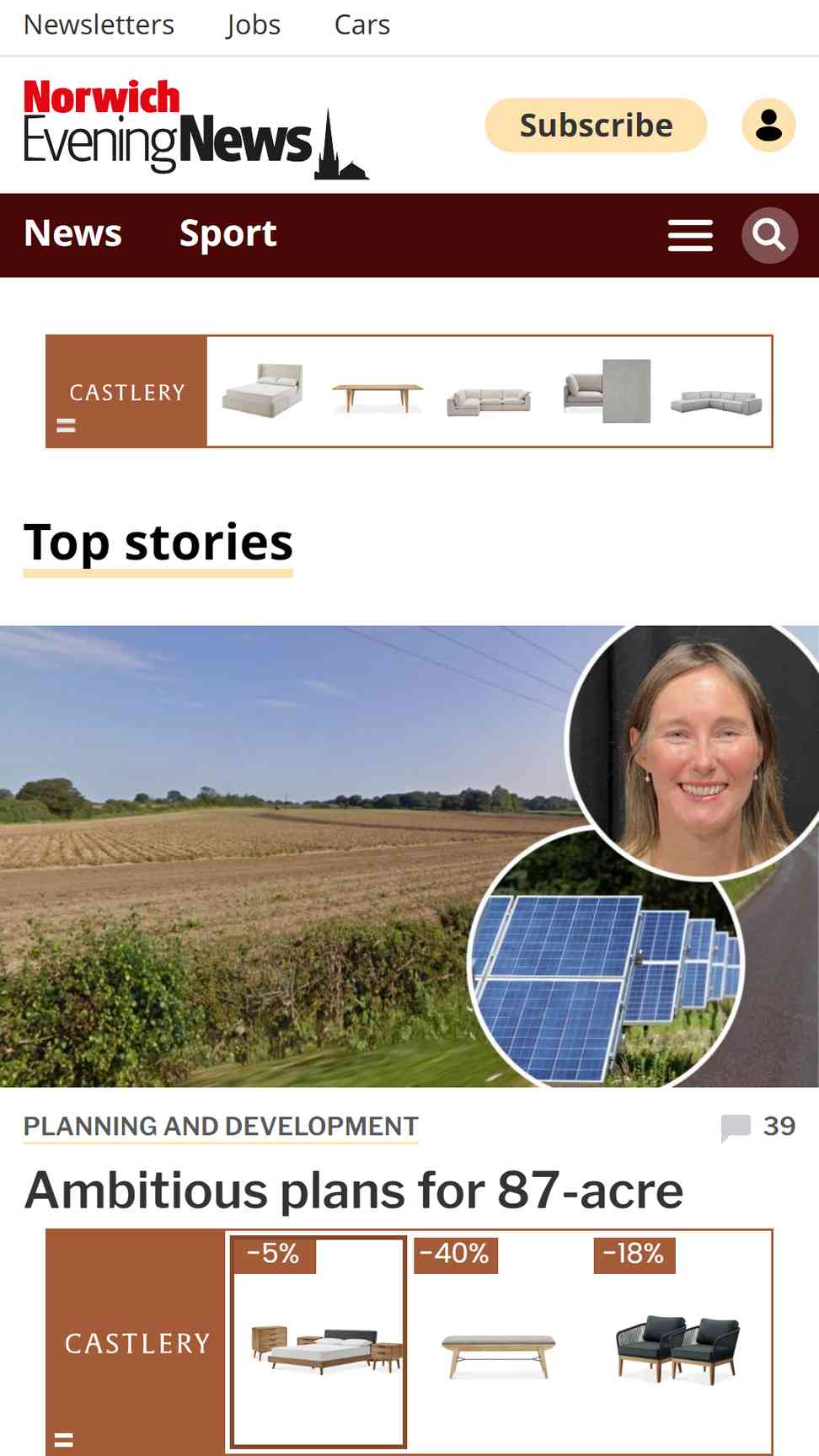Open the search magnifier

(769, 235)
